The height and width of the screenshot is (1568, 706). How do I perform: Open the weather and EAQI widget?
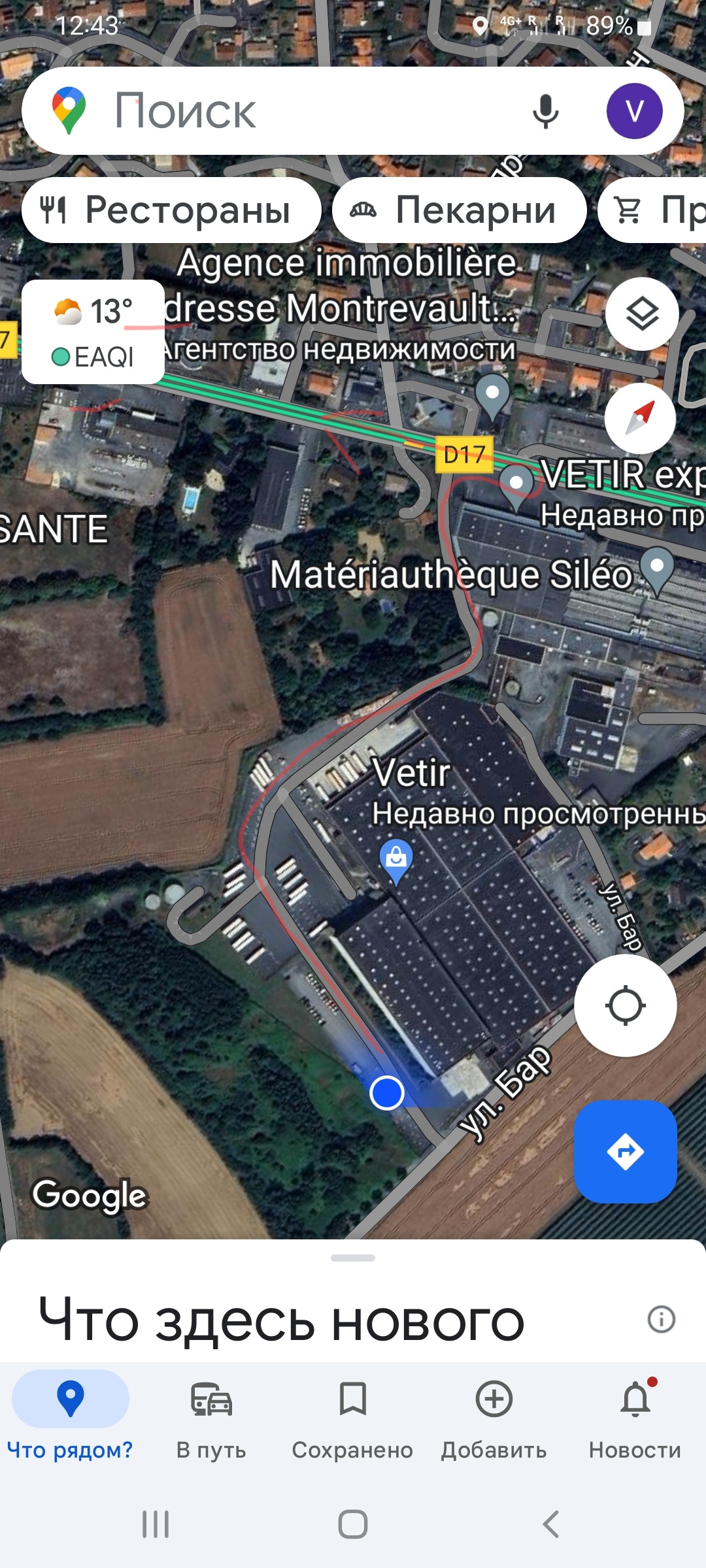tap(93, 332)
